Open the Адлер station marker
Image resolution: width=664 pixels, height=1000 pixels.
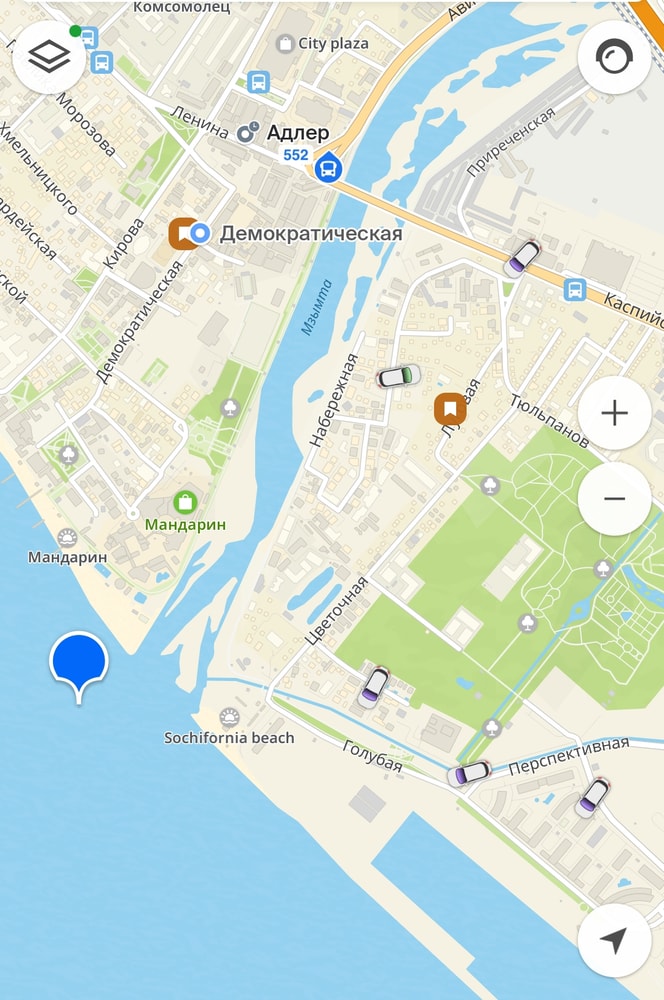[250, 132]
